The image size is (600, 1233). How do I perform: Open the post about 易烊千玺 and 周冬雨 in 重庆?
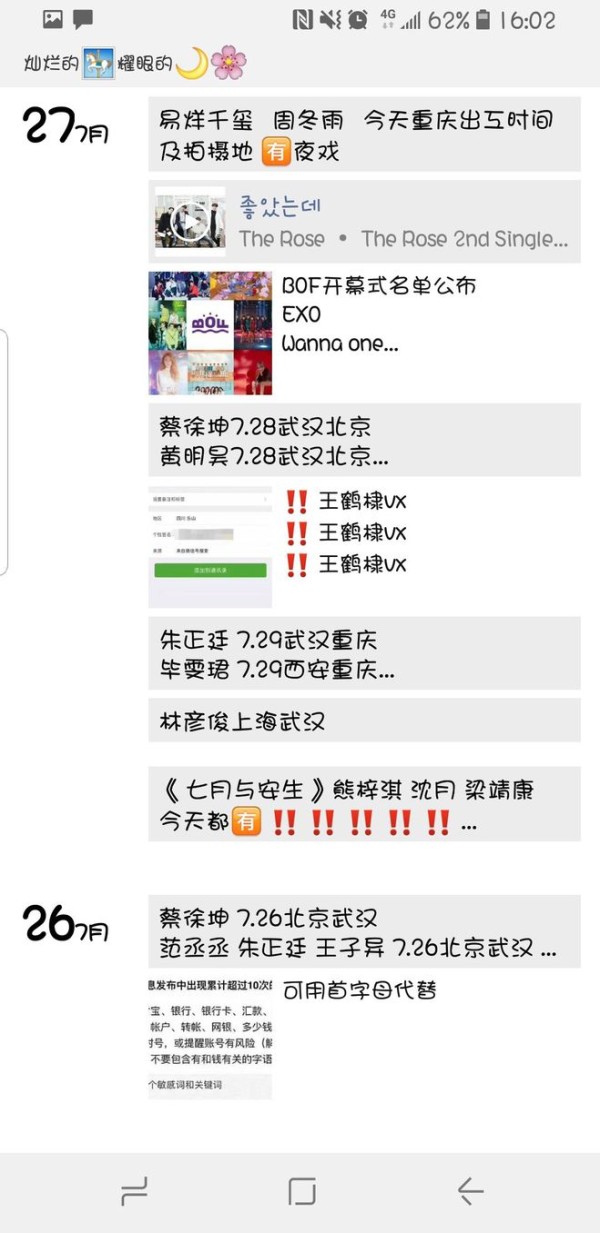point(364,136)
